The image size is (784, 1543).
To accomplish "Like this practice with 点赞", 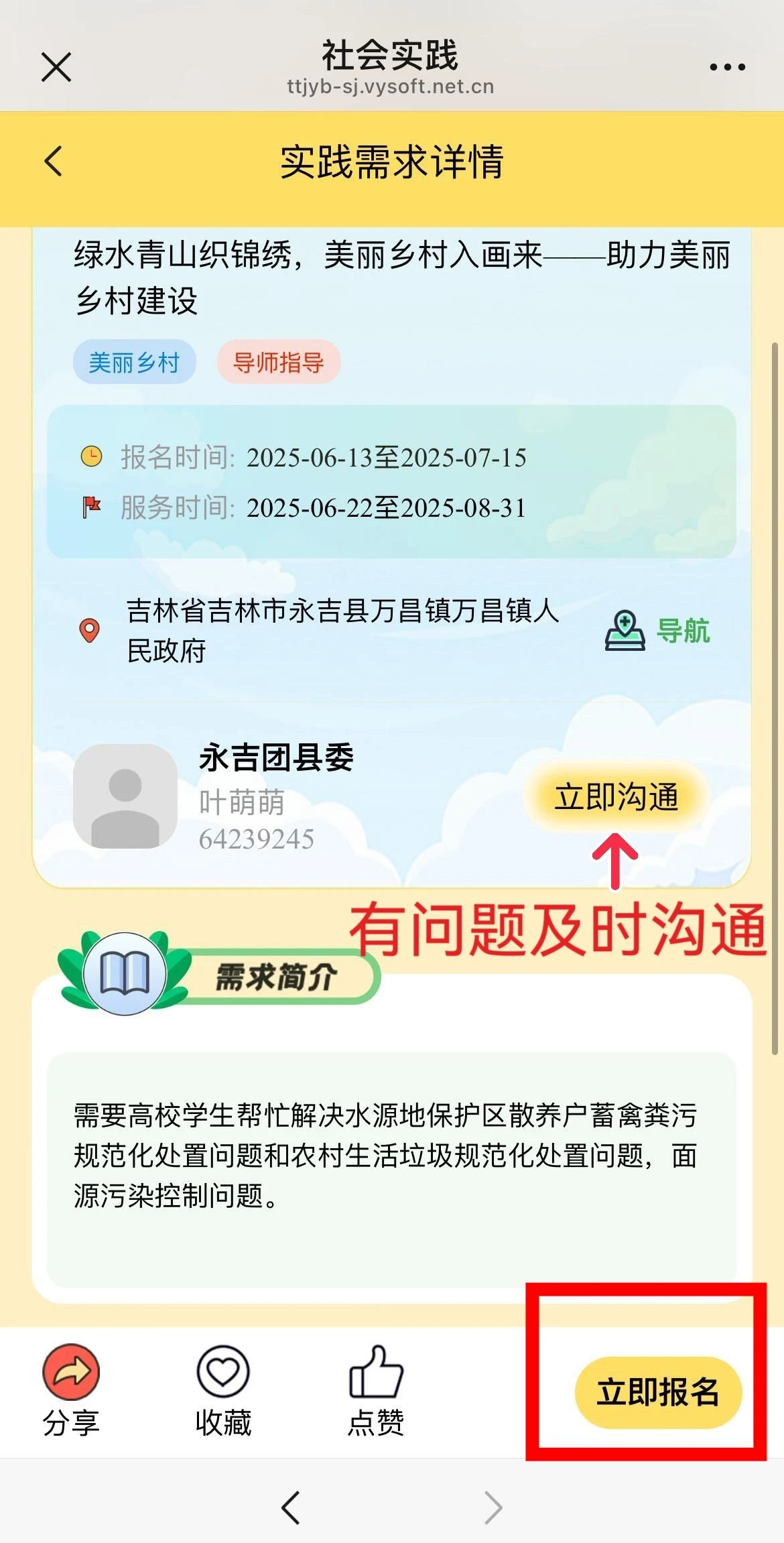I will point(376,1390).
